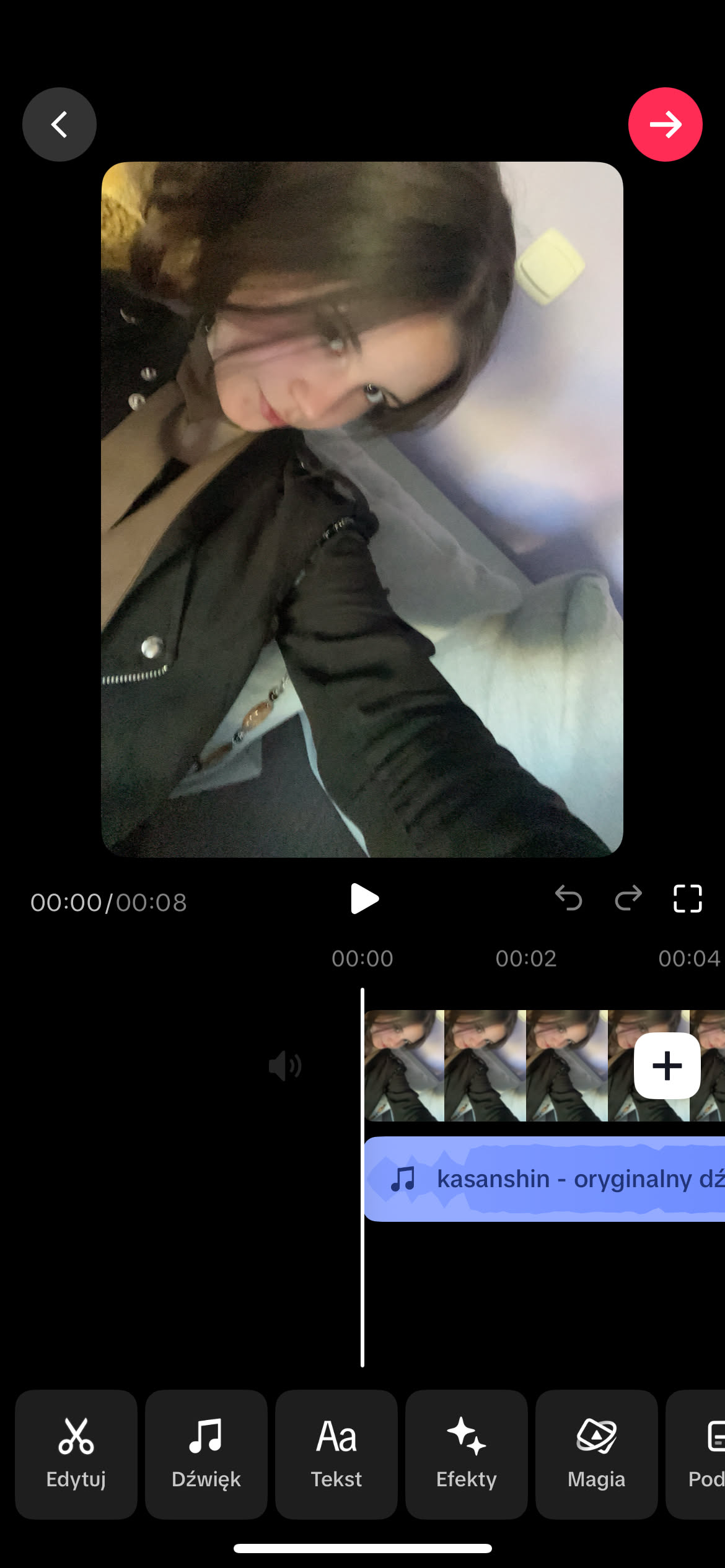Open the Efekty effects tool
This screenshot has height=1568, width=725.
467,1454
